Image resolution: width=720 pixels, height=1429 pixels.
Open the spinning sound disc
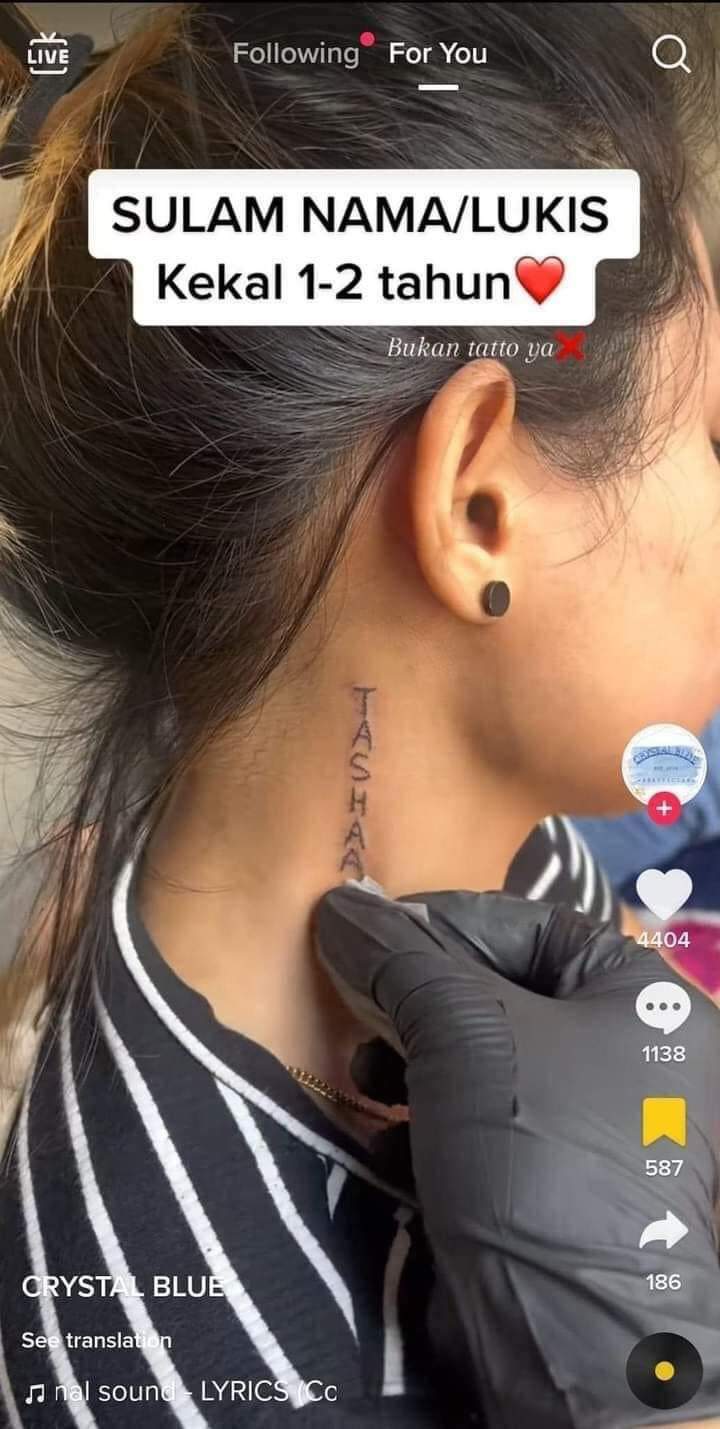click(664, 1371)
